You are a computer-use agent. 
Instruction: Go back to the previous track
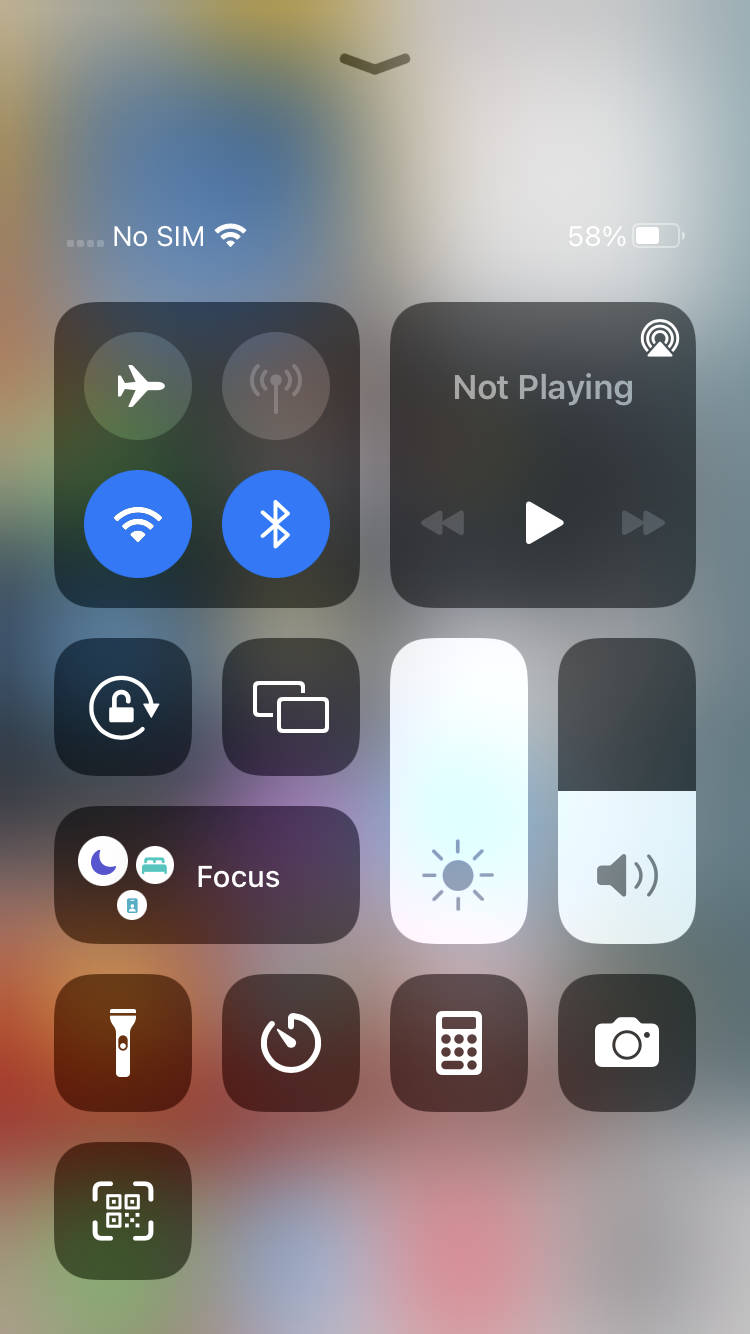443,523
